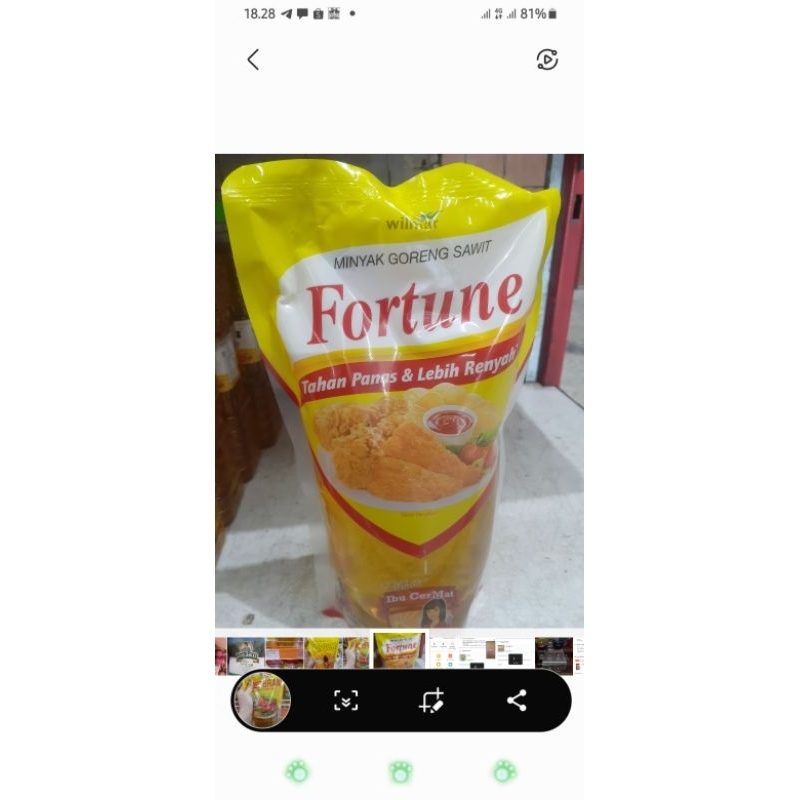Image resolution: width=800 pixels, height=800 pixels.
Task: Select the Fortune thumbnail in the filmstrip
Action: pyautogui.click(x=398, y=651)
